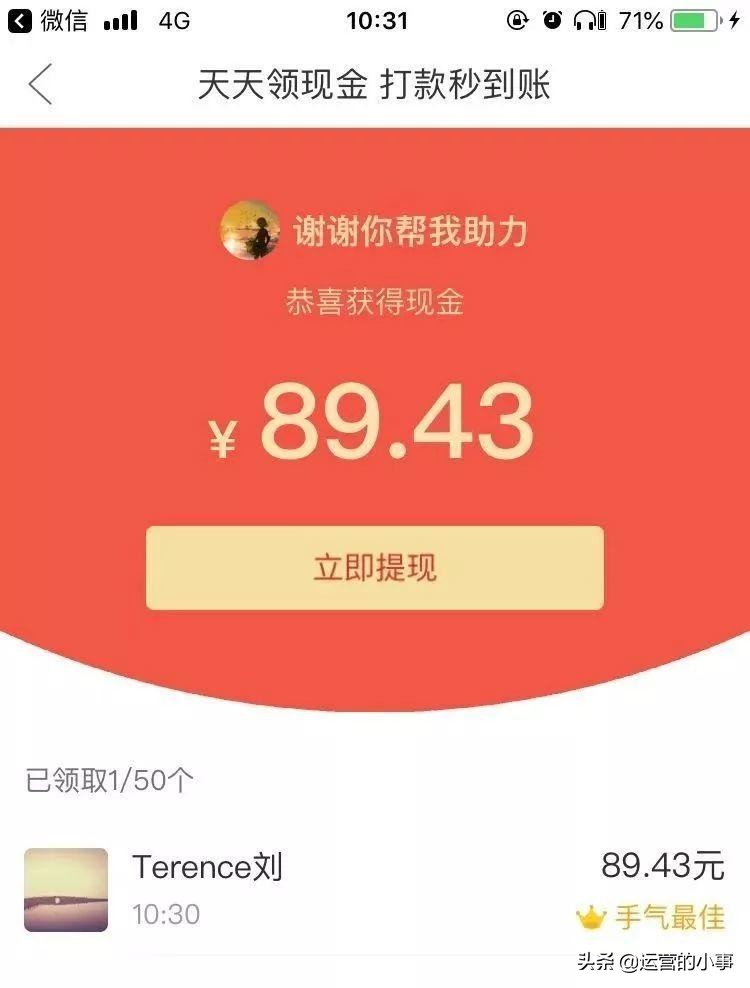Open the sender's profile avatar near 谢谢你帮我助力
Viewport: 750px width, 988px height.
tap(251, 231)
